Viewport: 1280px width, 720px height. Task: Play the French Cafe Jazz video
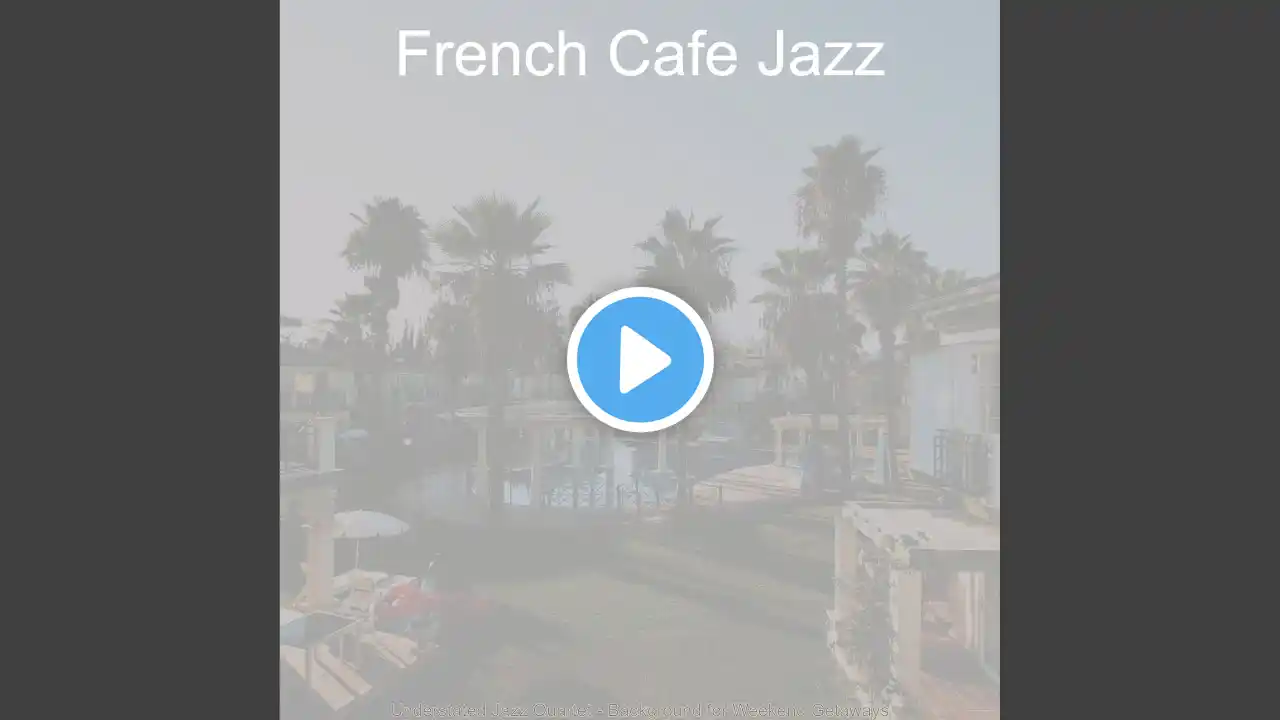[640, 360]
